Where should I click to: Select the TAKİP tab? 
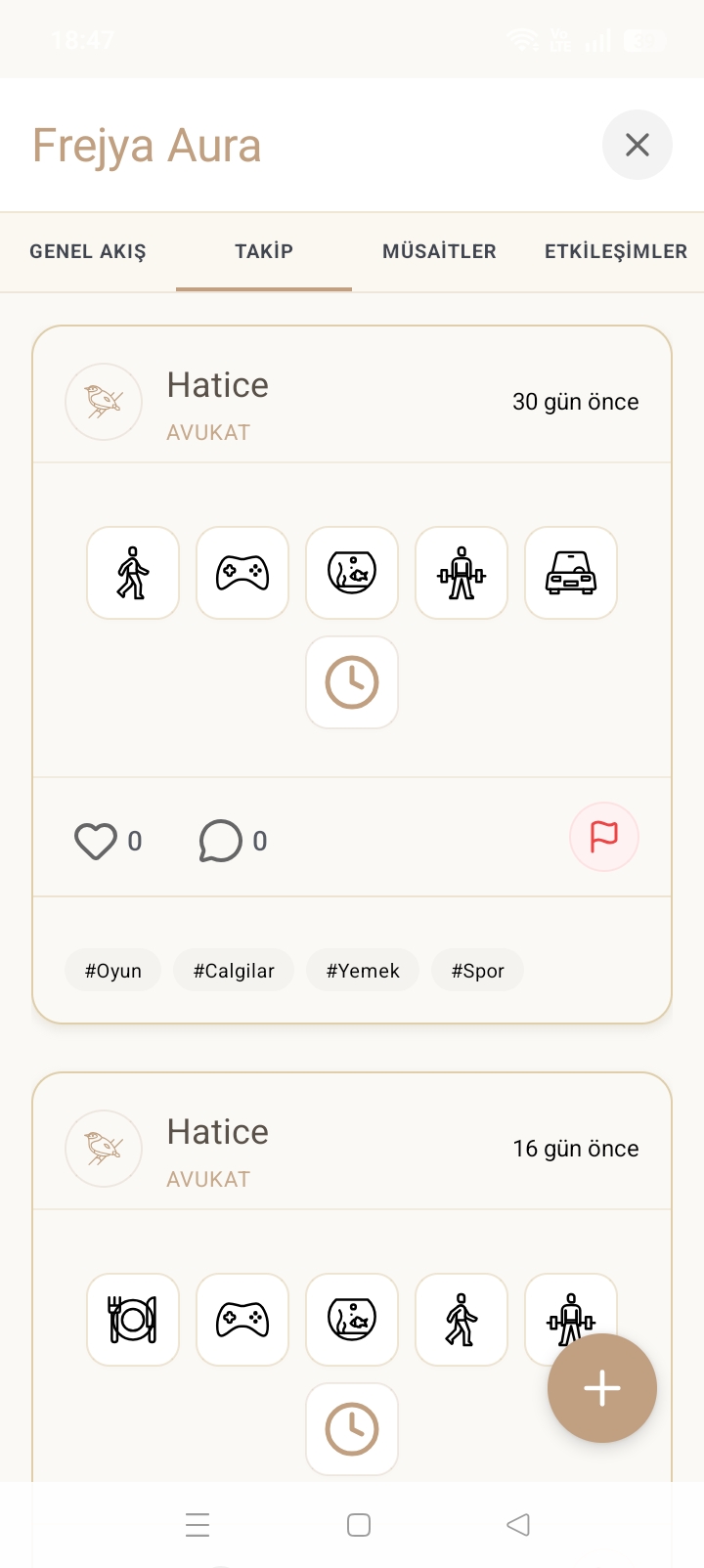point(264,251)
